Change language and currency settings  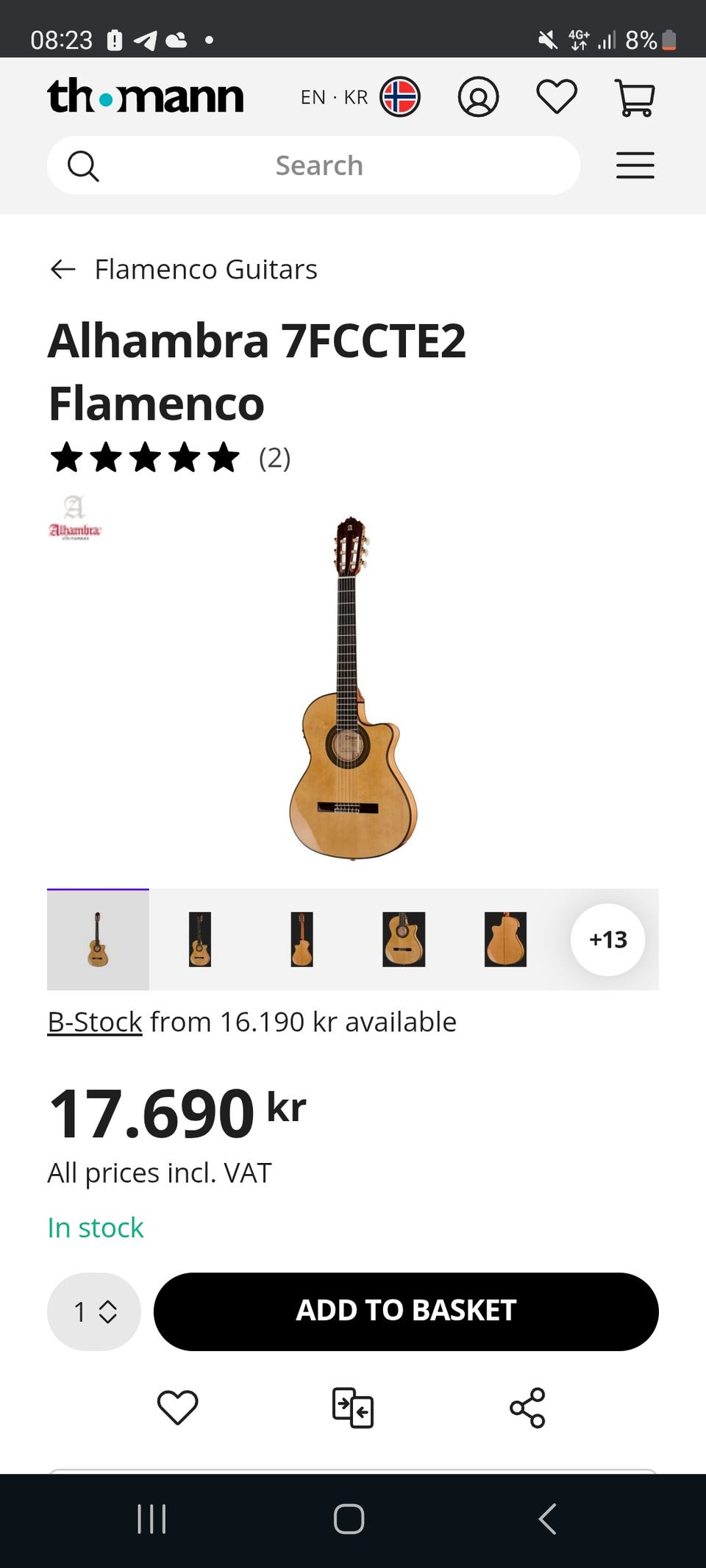click(360, 97)
